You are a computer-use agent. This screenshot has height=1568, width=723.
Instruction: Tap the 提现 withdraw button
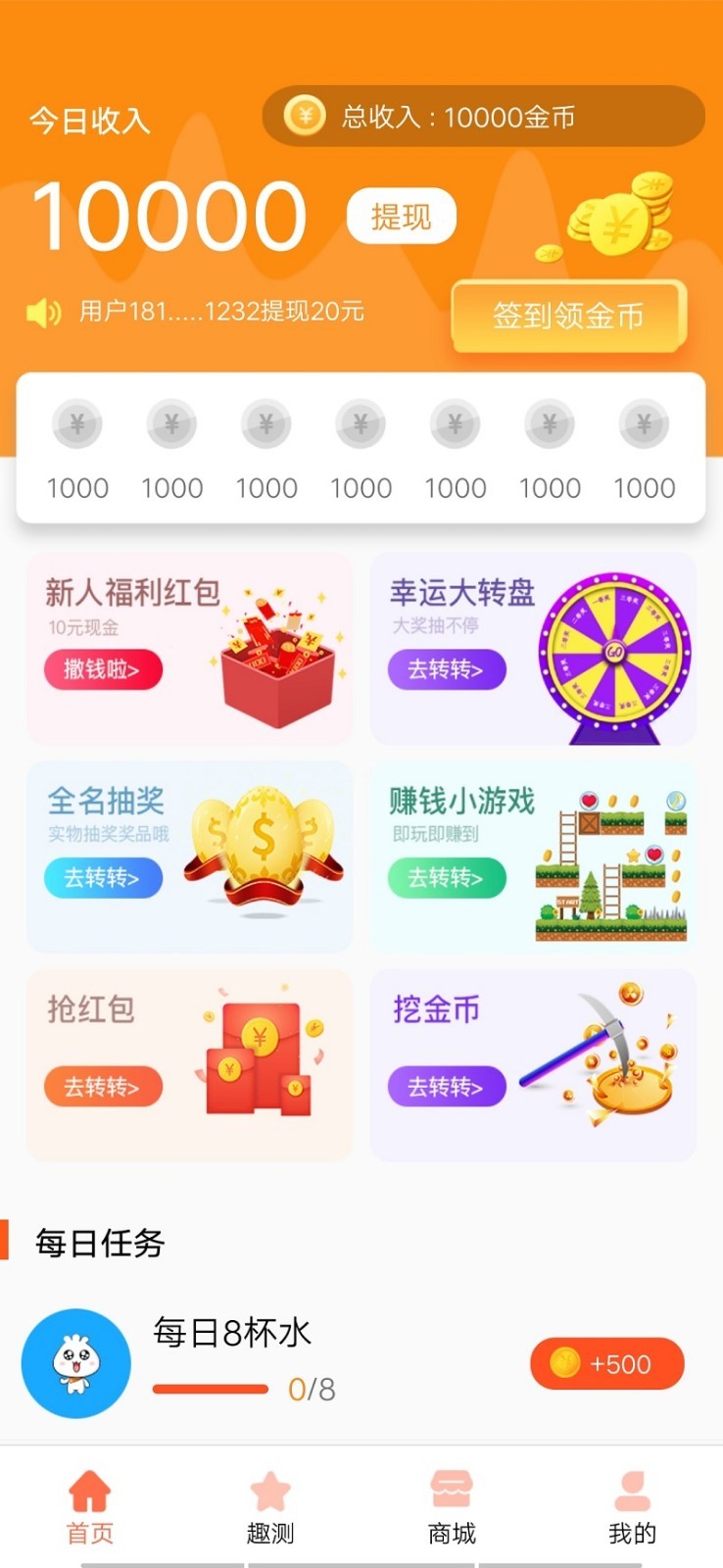click(402, 217)
